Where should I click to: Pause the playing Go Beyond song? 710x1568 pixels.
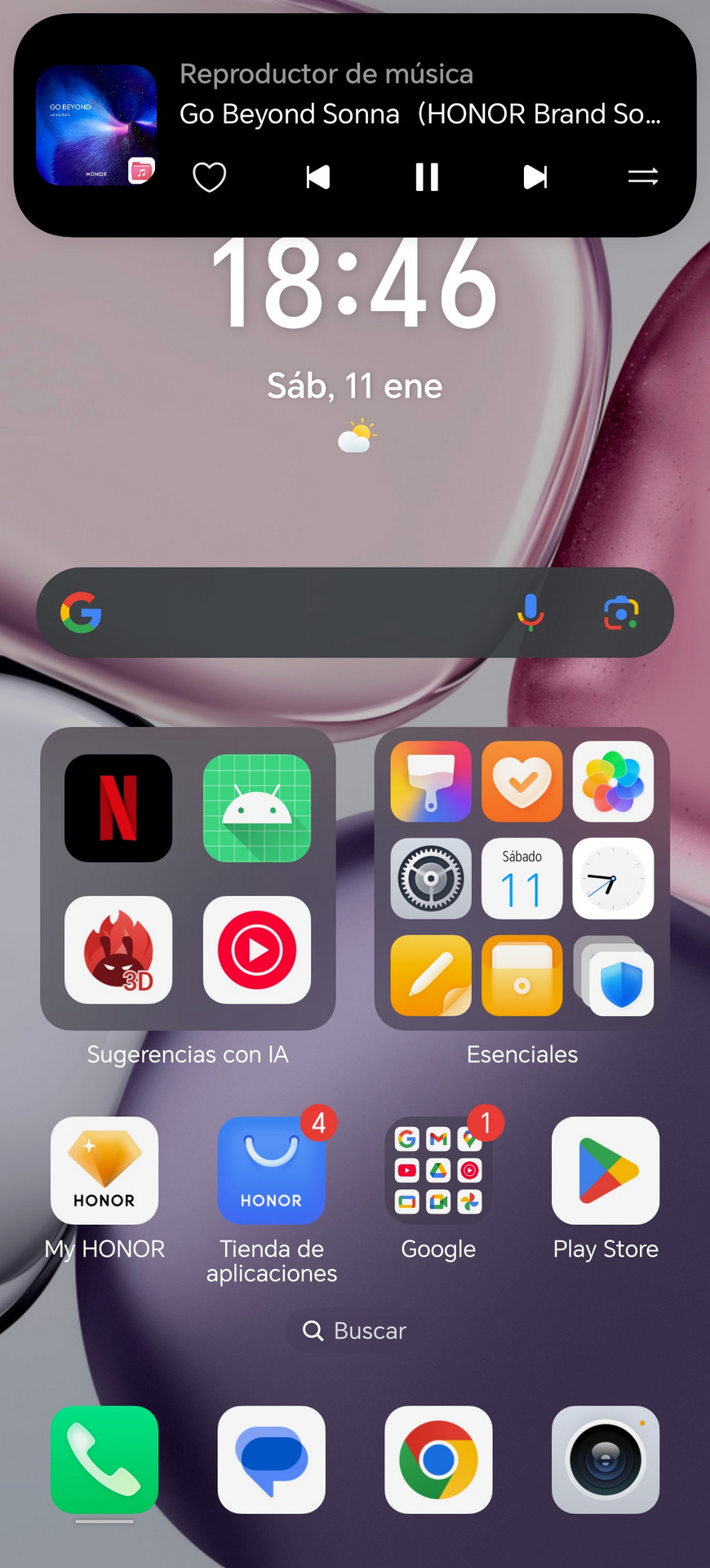point(427,176)
